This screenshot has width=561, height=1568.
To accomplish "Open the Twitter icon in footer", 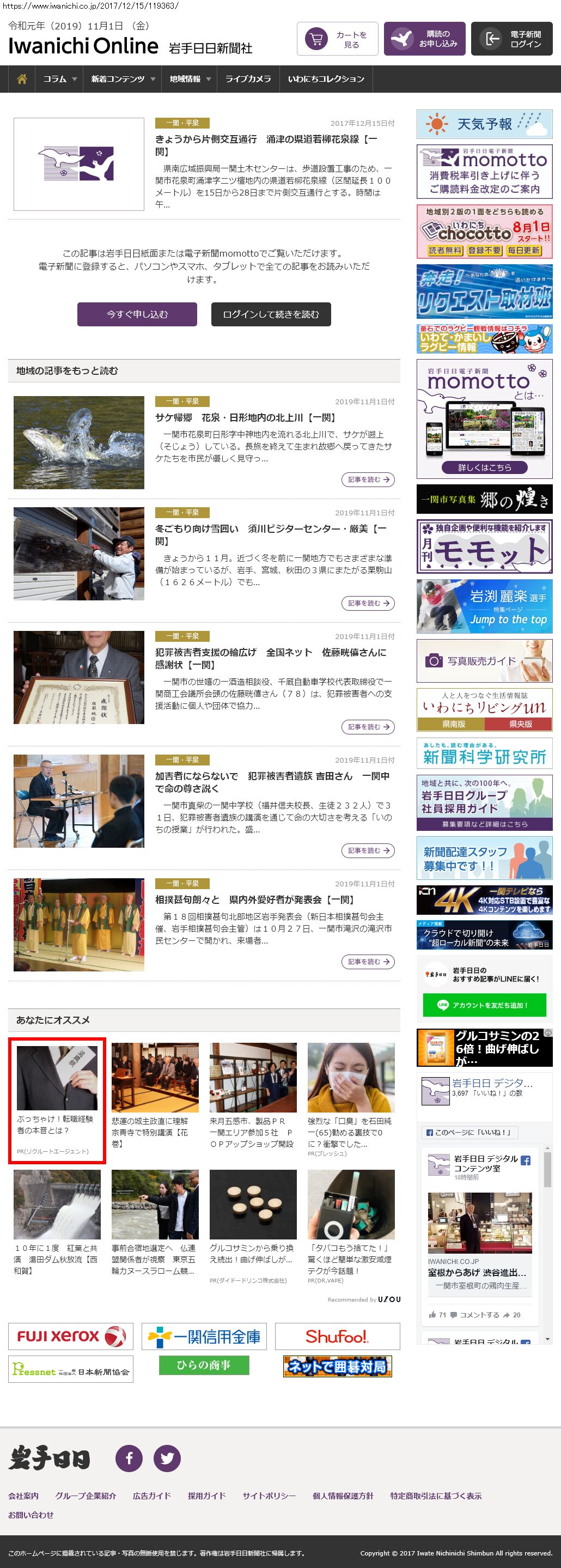I will click(167, 1458).
